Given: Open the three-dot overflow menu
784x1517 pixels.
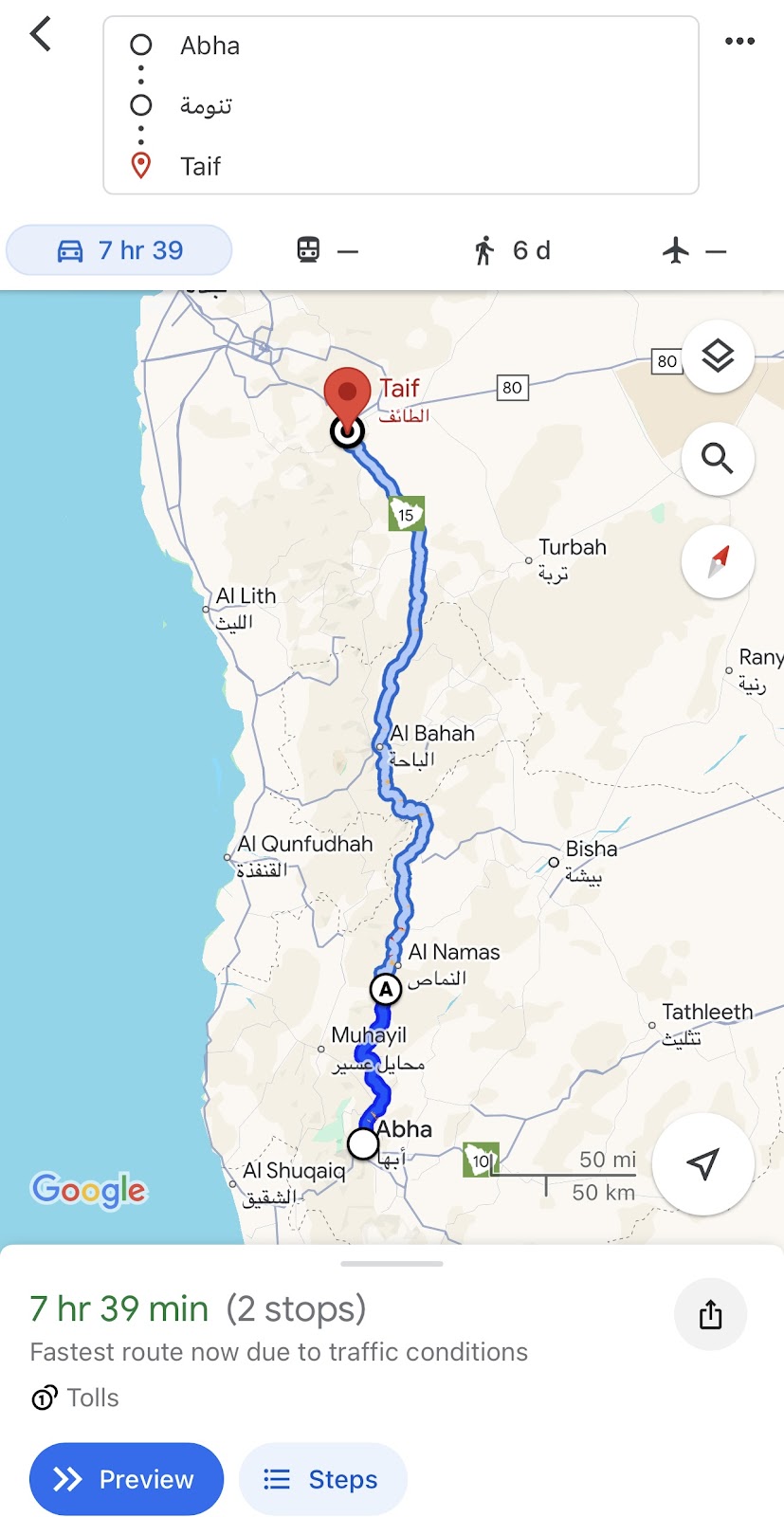Looking at the screenshot, I should [739, 41].
